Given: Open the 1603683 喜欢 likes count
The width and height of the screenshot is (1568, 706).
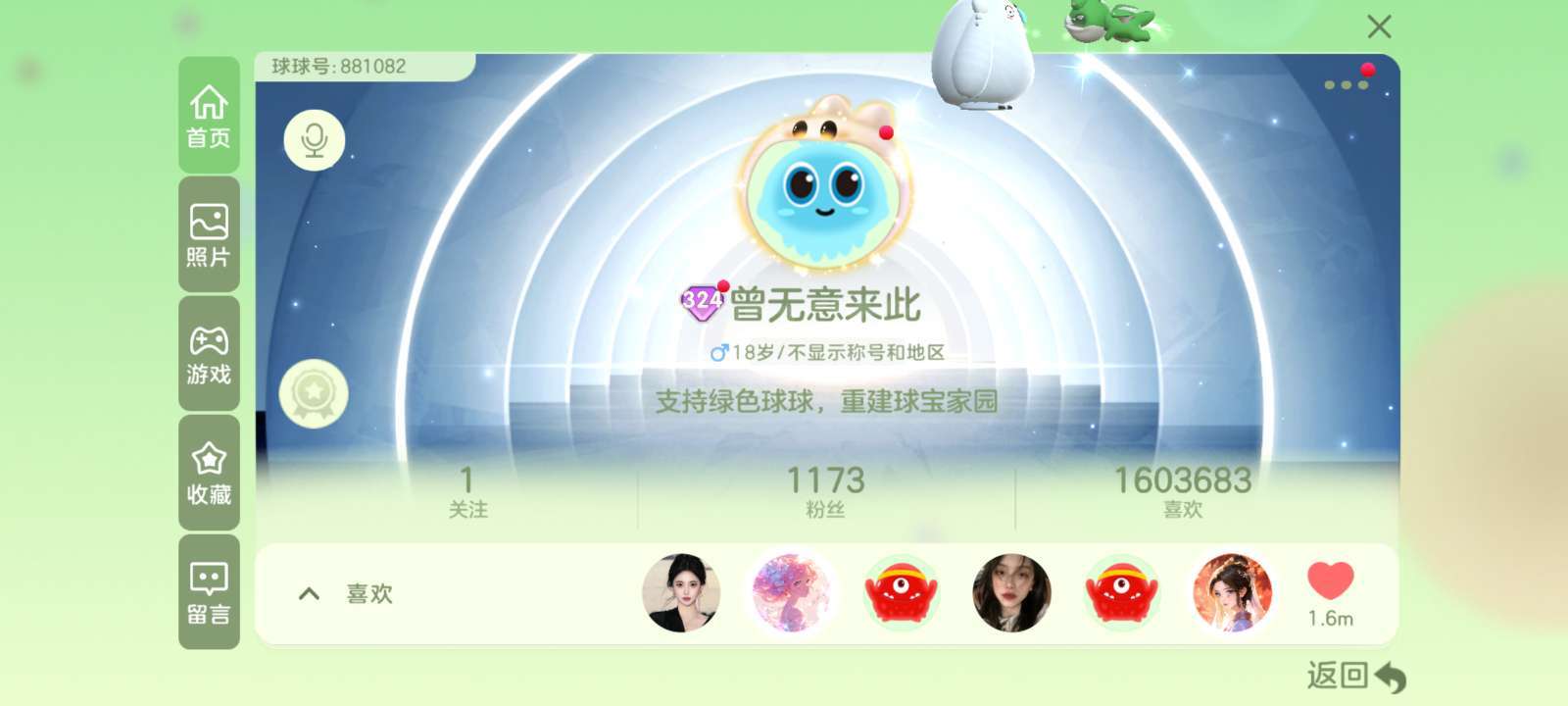Looking at the screenshot, I should click(1182, 491).
